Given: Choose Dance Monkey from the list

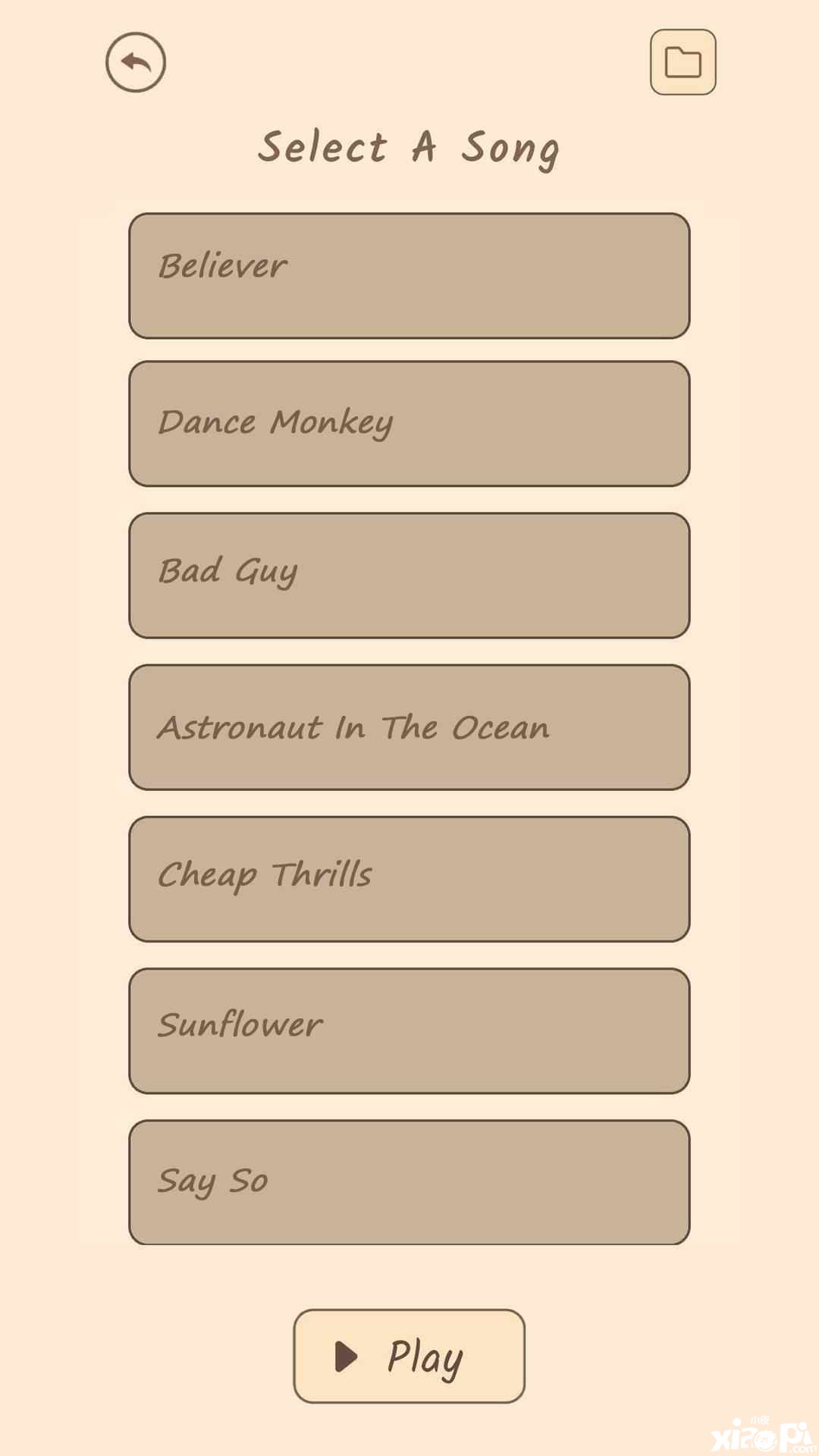Looking at the screenshot, I should (x=409, y=423).
